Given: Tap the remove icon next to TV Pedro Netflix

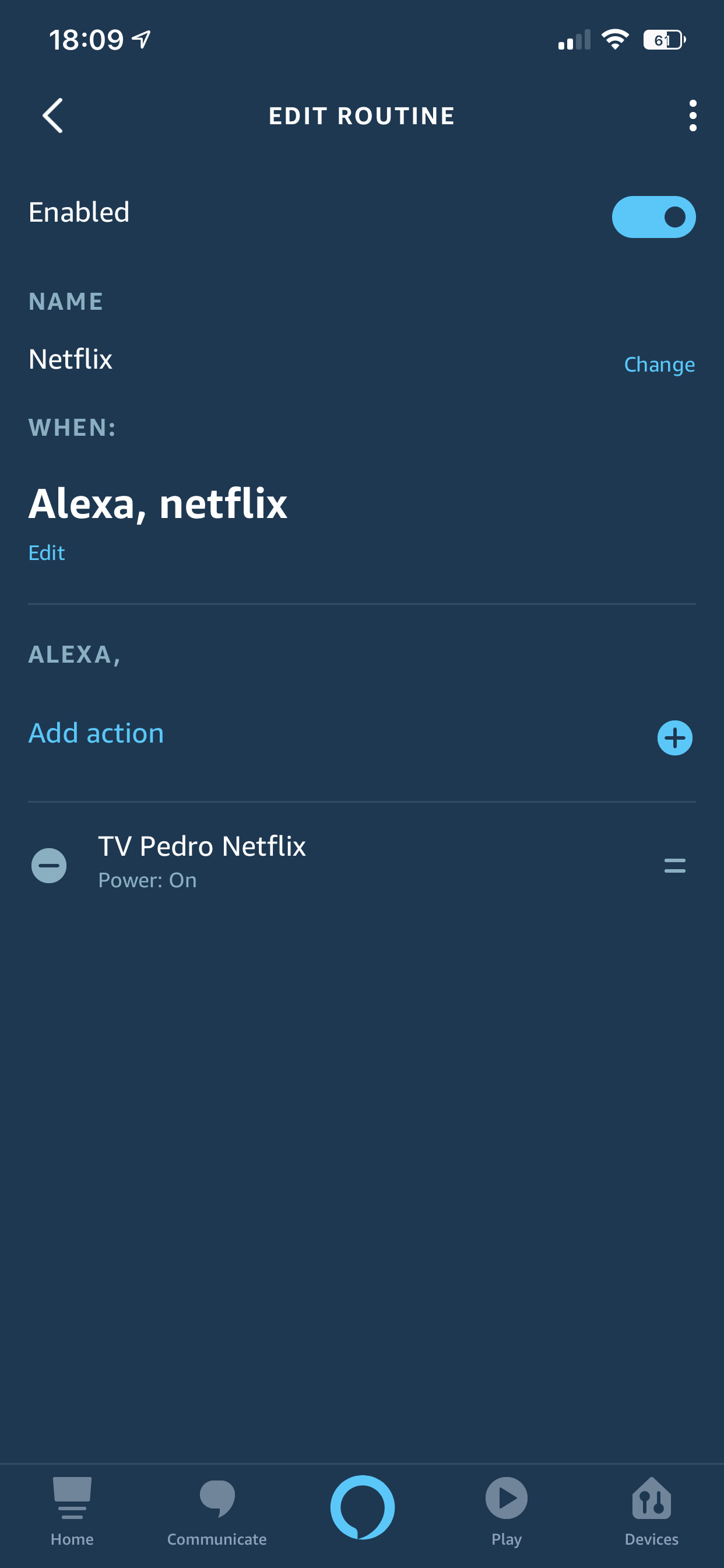Looking at the screenshot, I should click(50, 864).
